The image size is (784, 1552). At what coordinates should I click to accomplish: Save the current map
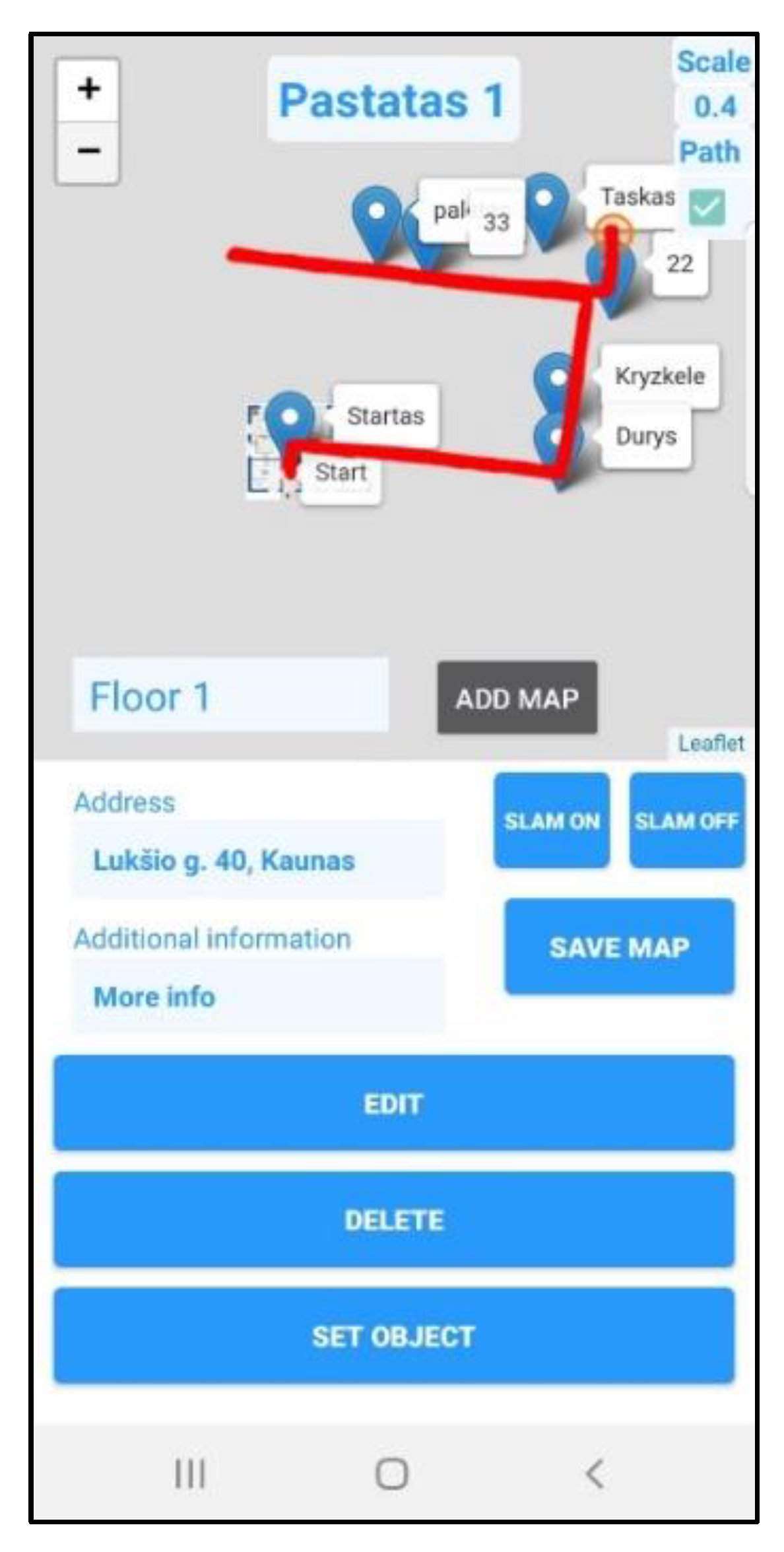tap(619, 947)
